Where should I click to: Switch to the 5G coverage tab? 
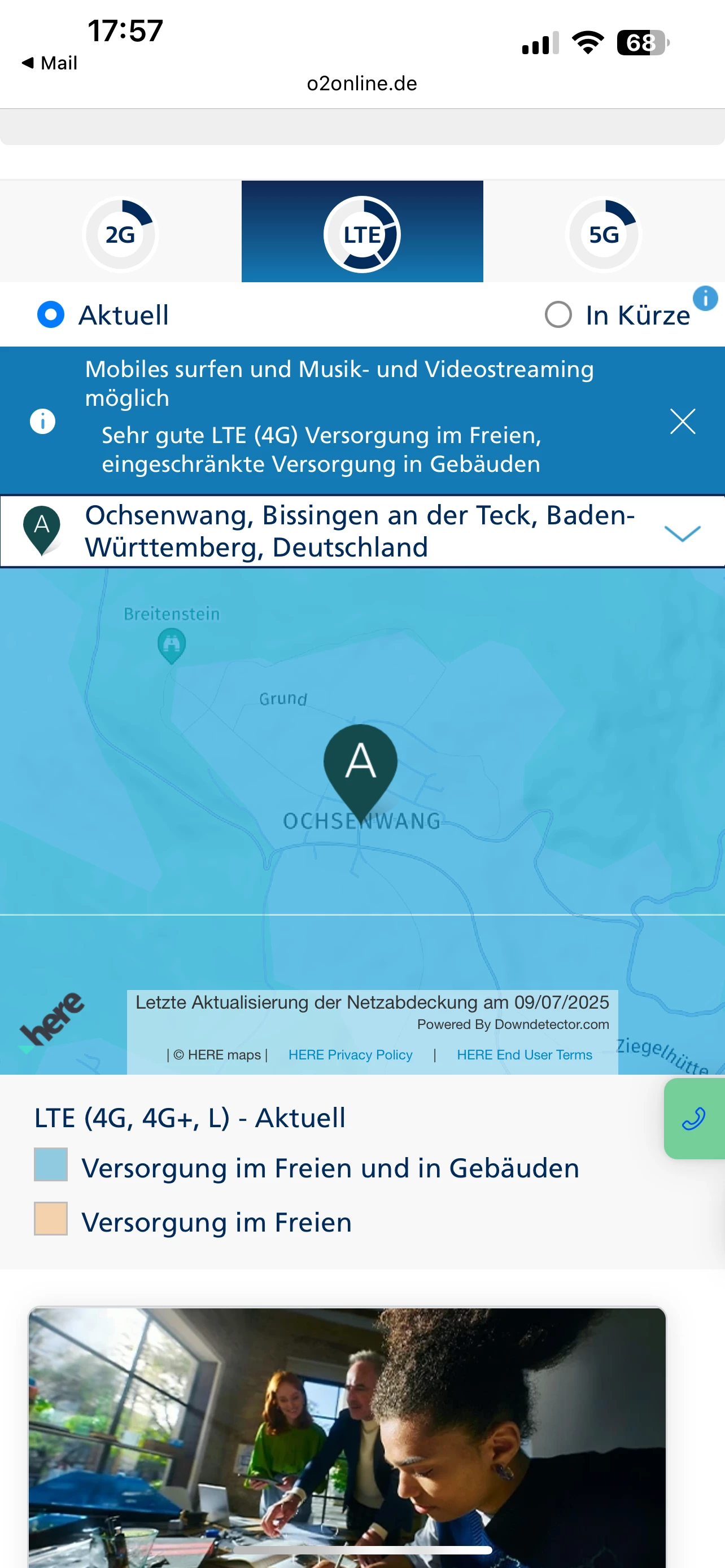click(603, 233)
